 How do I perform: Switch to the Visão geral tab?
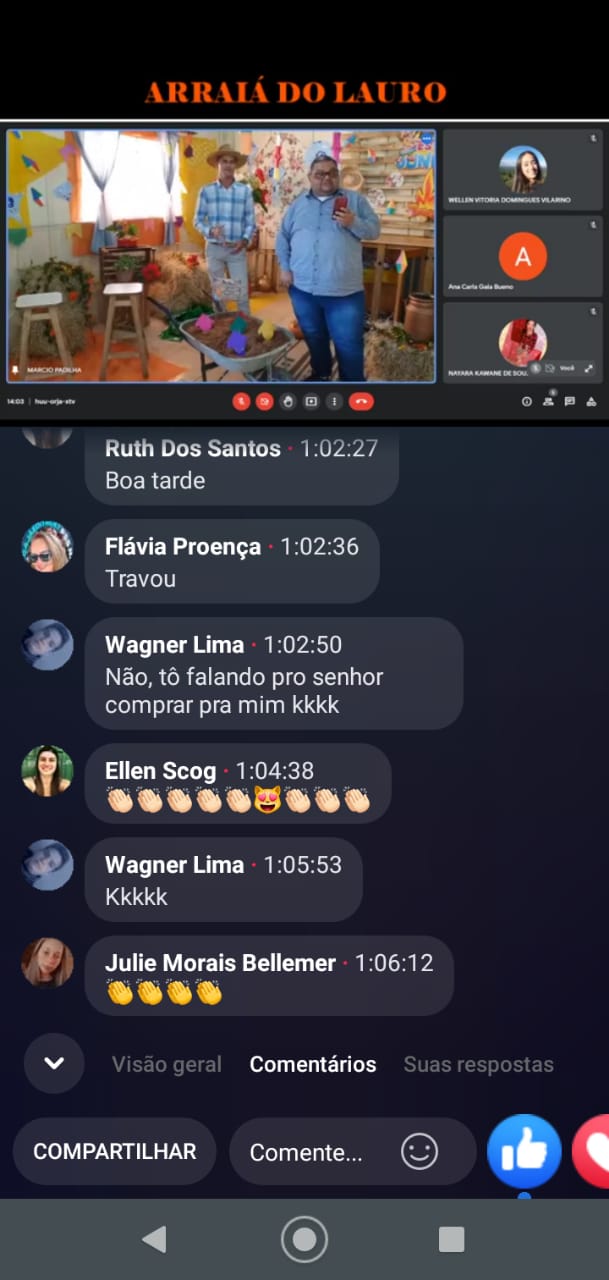167,1065
